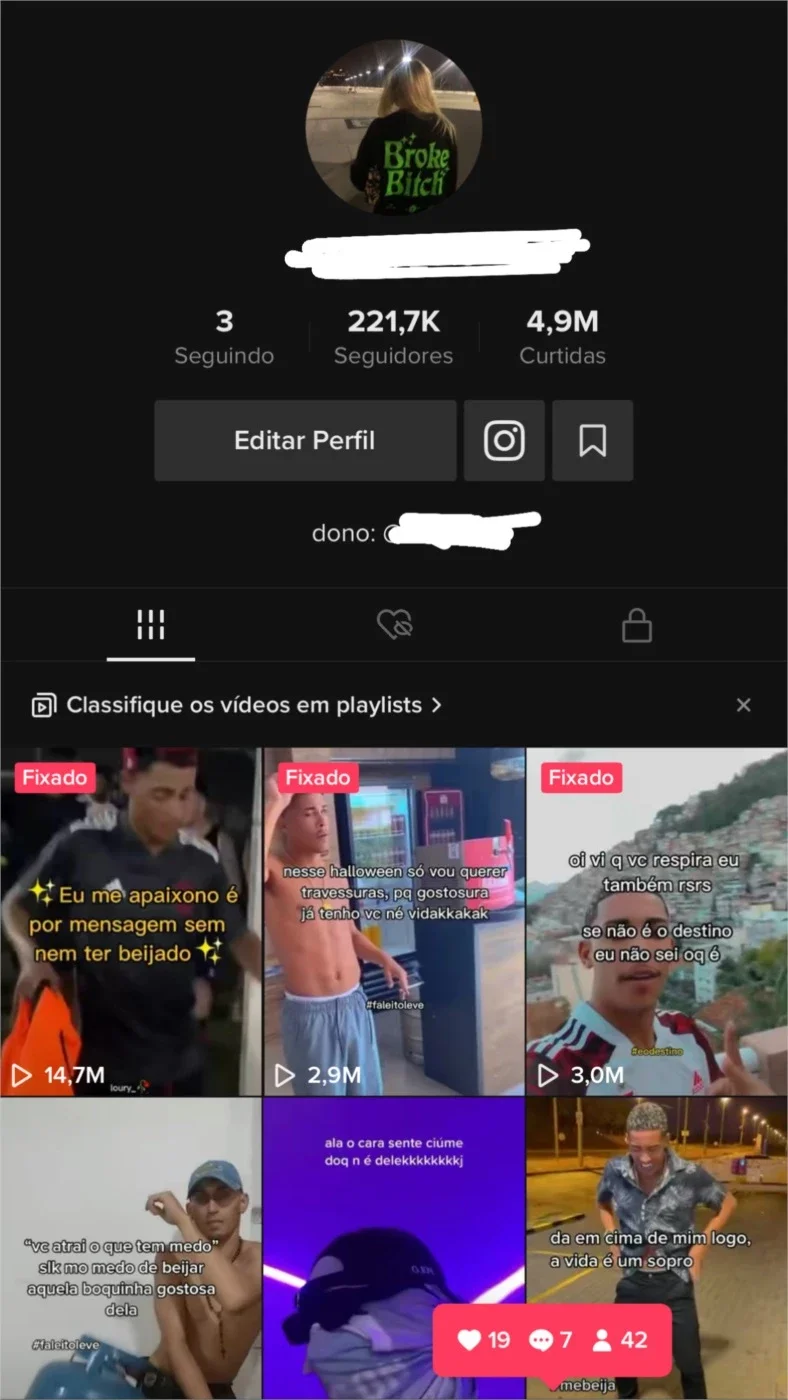Screen dimensions: 788x1400
Task: Open the new activity notification bubble
Action: pos(552,1340)
